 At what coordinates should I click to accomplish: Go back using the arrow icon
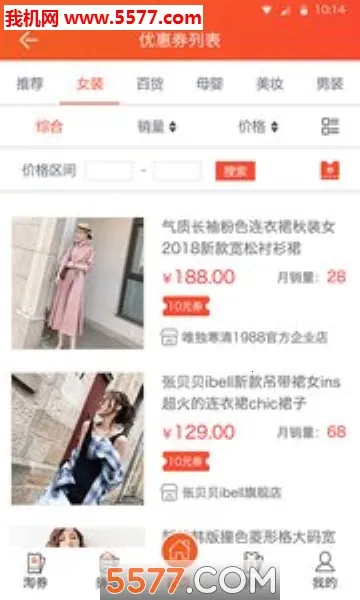[29, 40]
